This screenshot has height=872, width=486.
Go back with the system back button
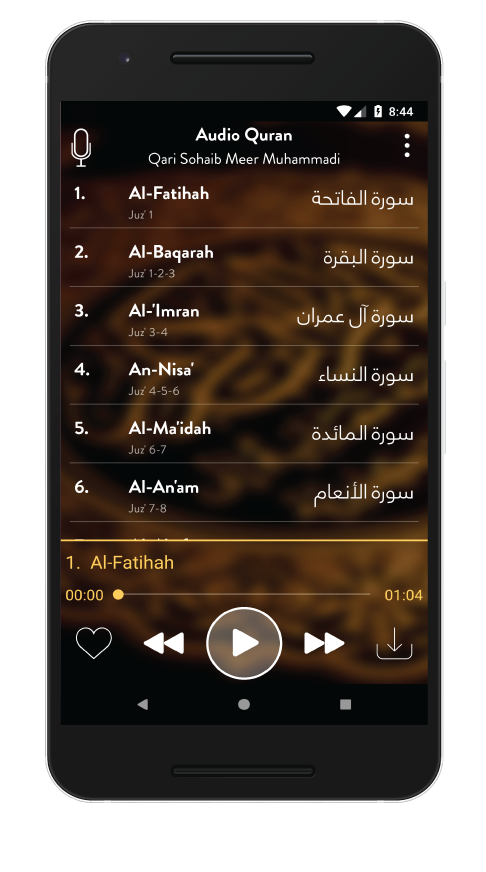coord(142,705)
